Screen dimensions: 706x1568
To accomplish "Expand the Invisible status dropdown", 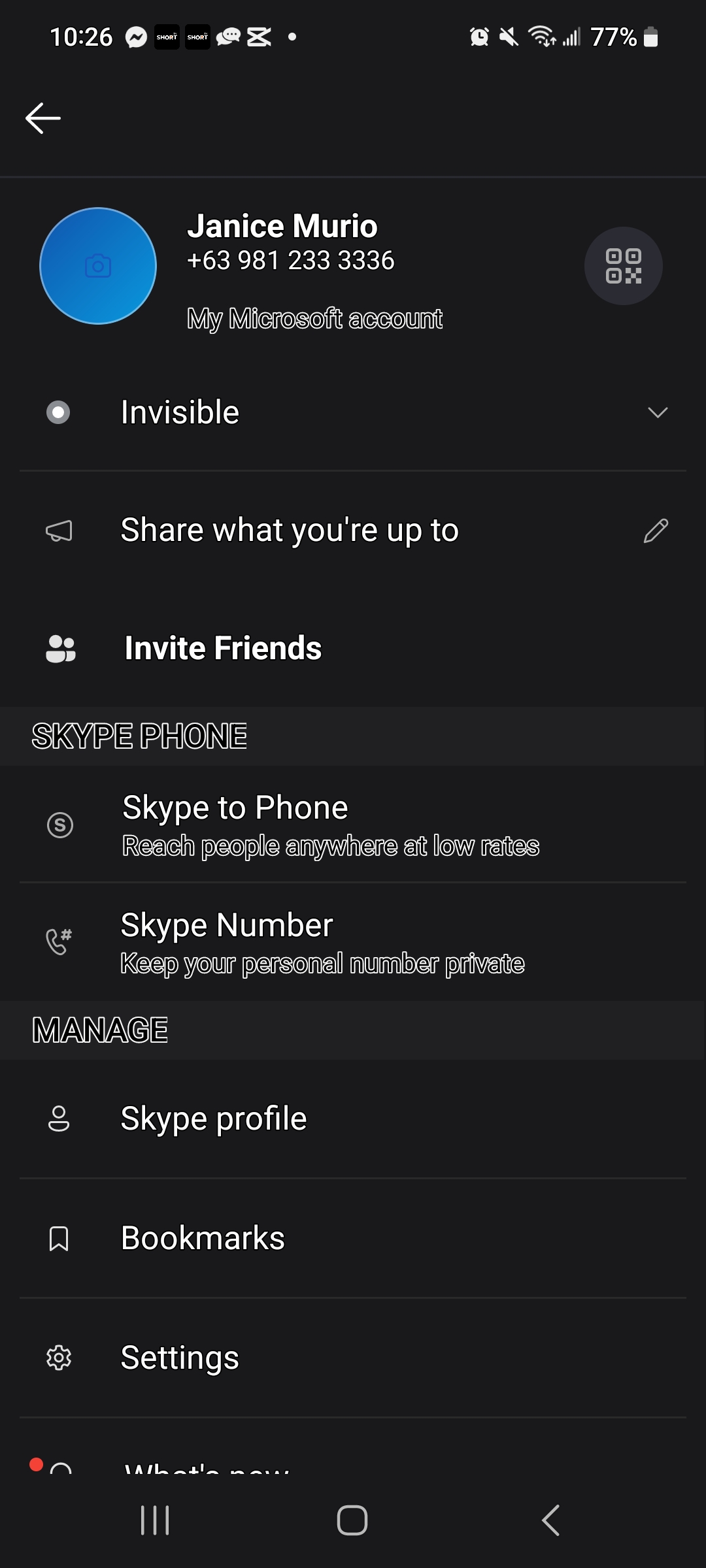I will pos(657,412).
